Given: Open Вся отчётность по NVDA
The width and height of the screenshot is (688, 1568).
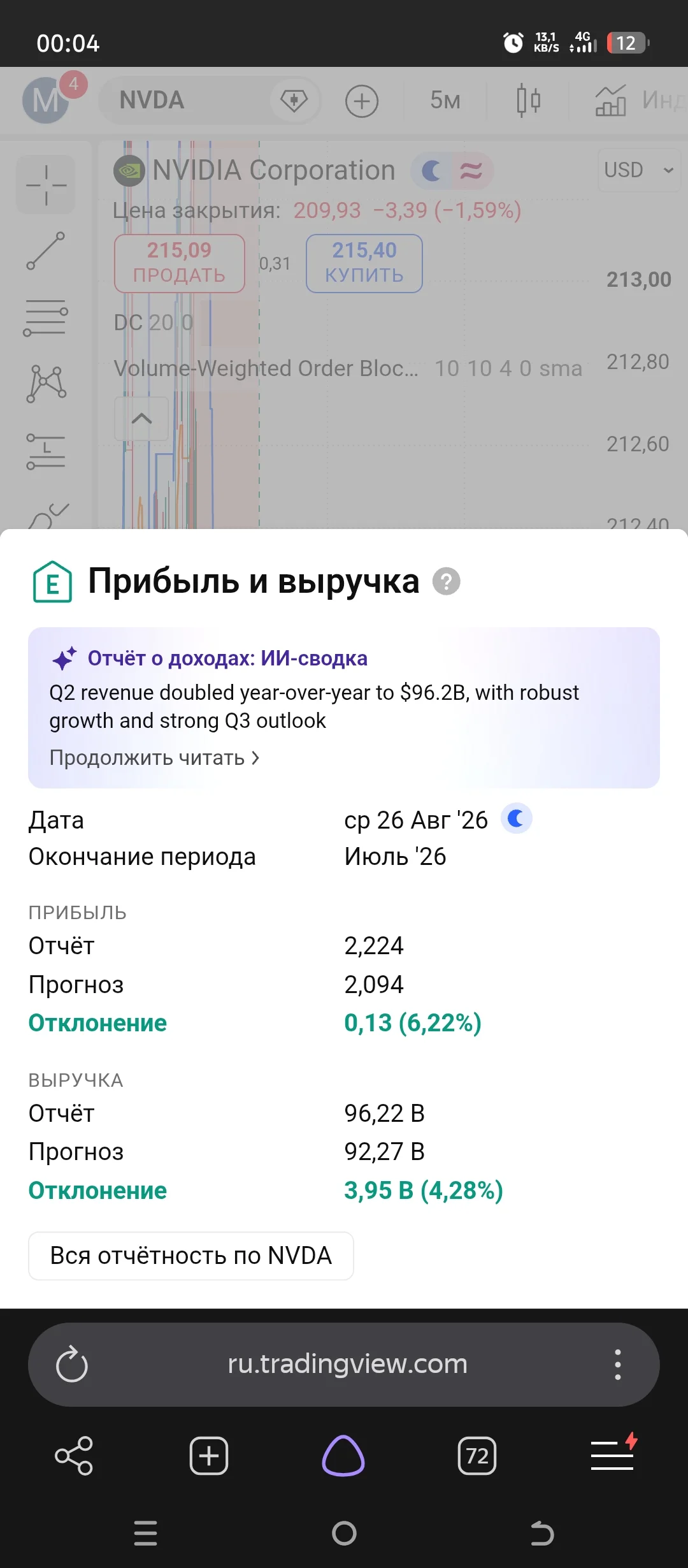Looking at the screenshot, I should pos(191,1256).
